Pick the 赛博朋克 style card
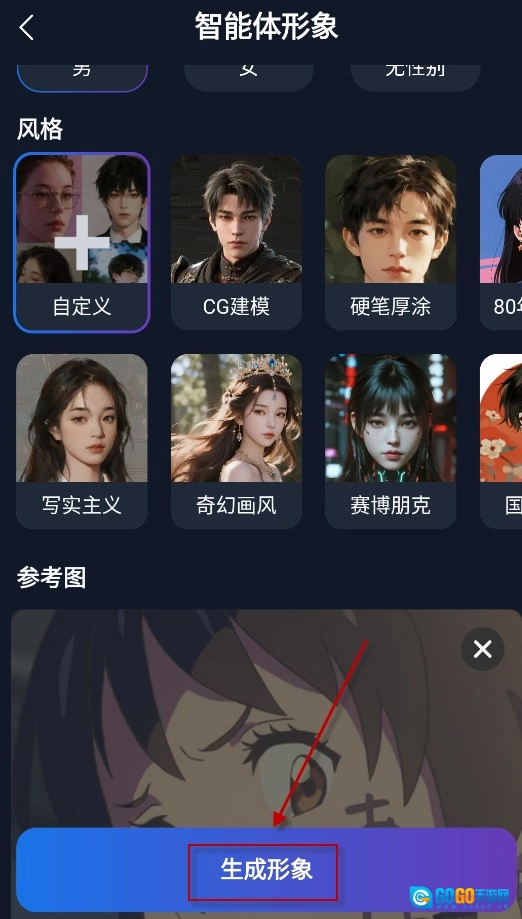The height and width of the screenshot is (919, 522). click(x=391, y=441)
